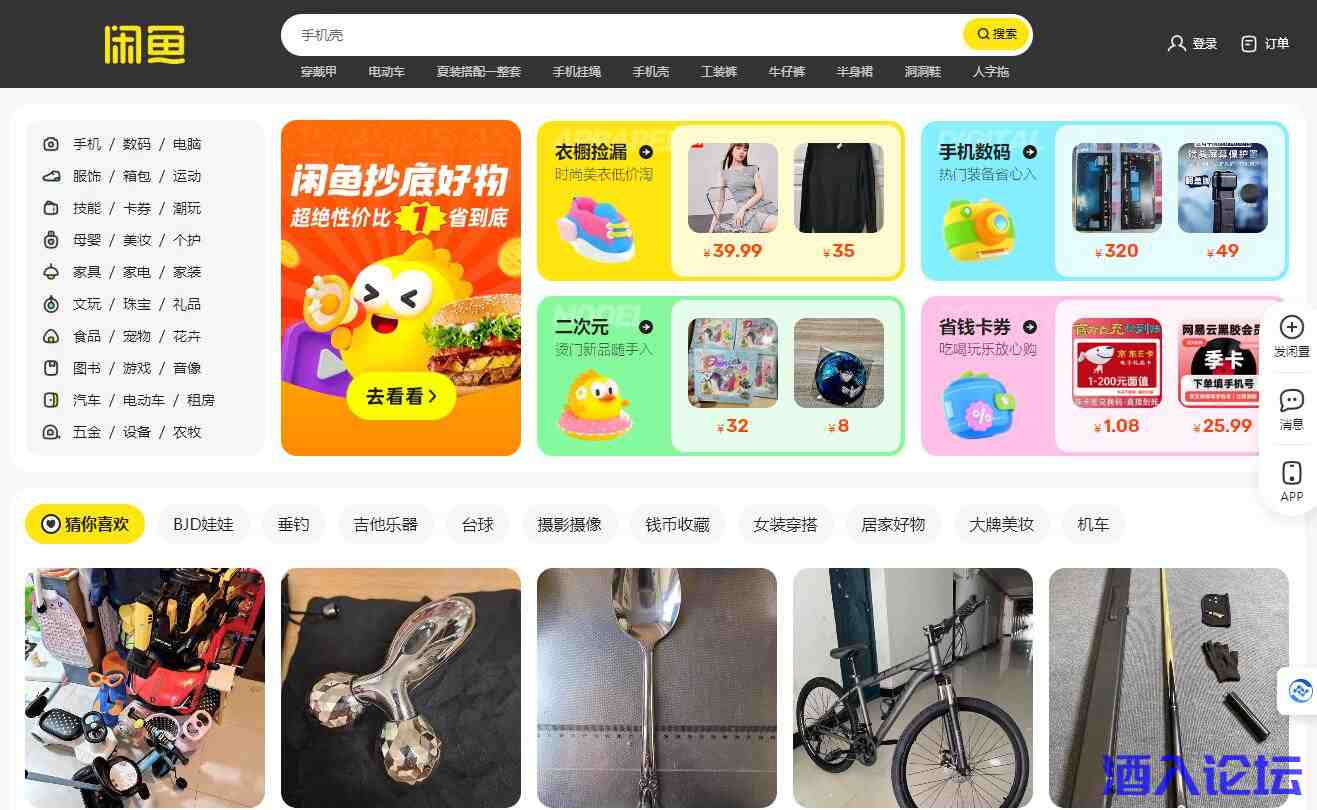This screenshot has width=1317, height=810.
Task: Switch to the 钱币收藏 tab
Action: [x=677, y=524]
